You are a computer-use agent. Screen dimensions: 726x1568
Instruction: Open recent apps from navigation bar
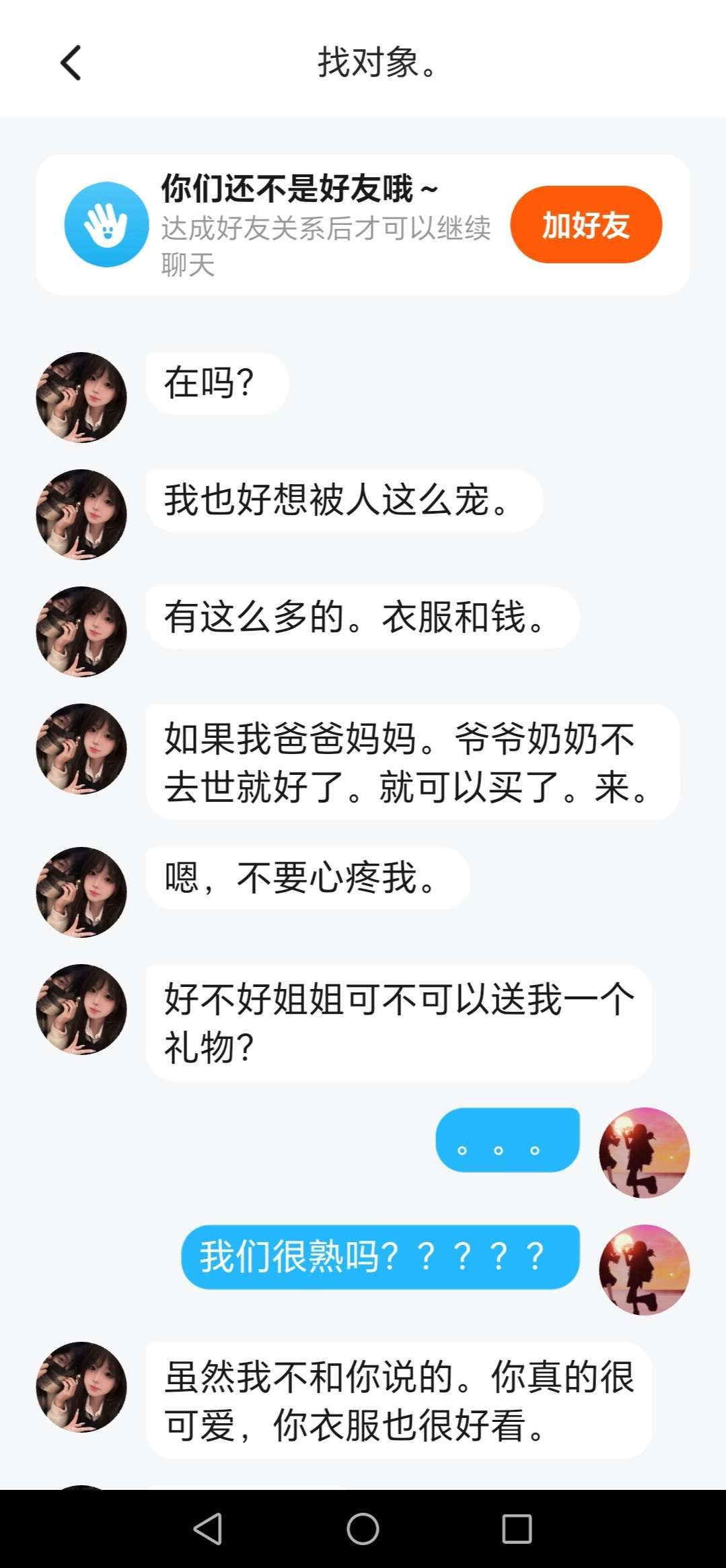[517, 1528]
